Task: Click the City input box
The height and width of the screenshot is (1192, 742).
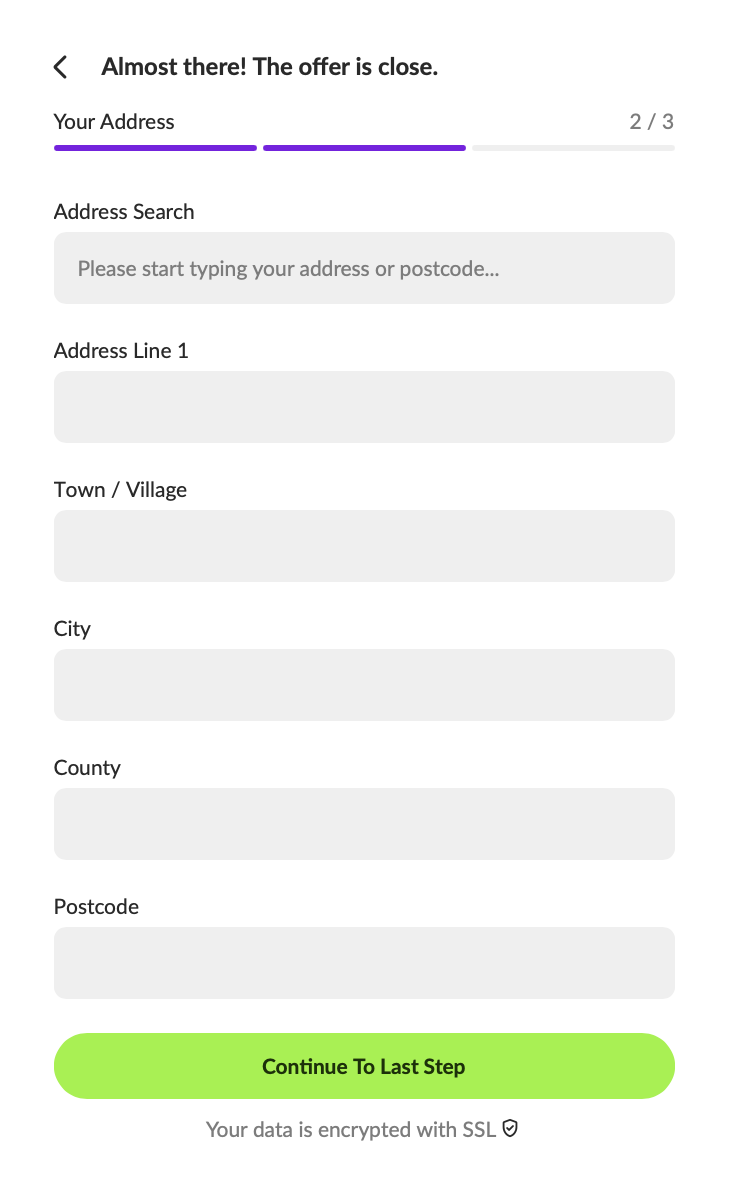Action: pyautogui.click(x=364, y=685)
